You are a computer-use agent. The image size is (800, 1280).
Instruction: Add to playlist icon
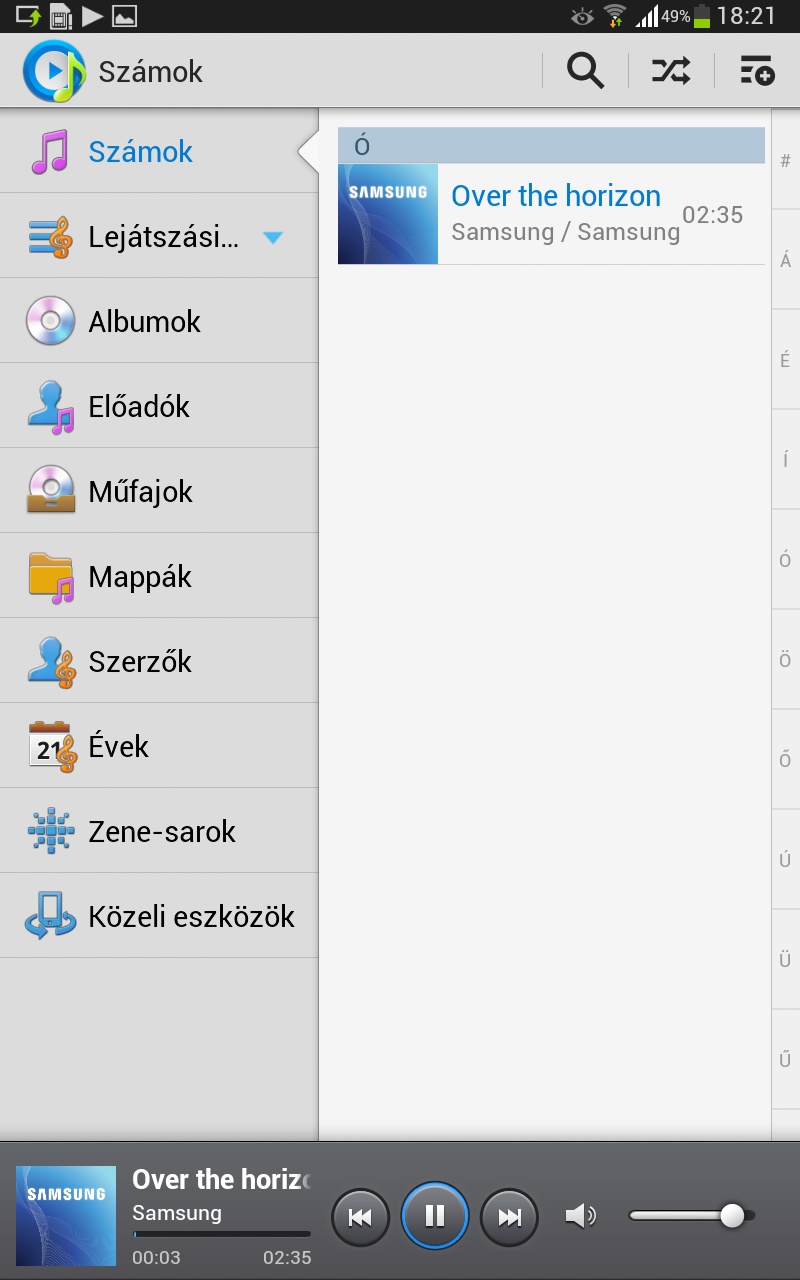click(x=757, y=71)
